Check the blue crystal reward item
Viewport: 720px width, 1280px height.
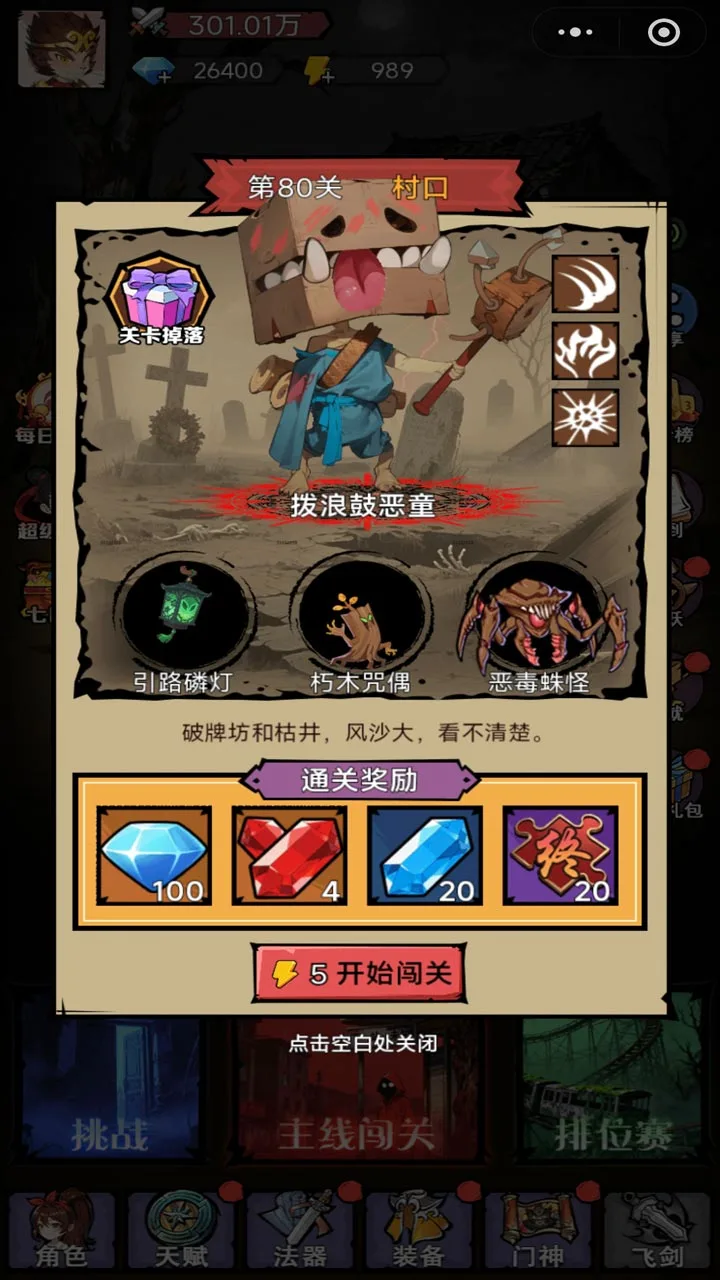pos(425,856)
